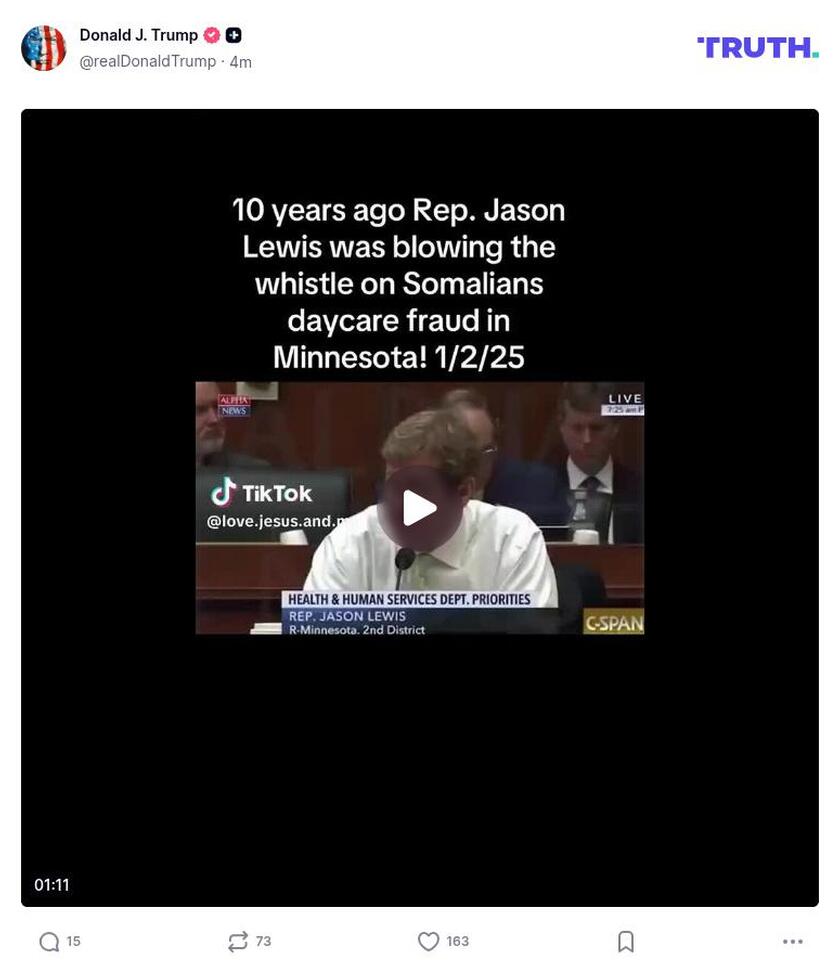
Task: Like this post
Action: pyautogui.click(x=428, y=941)
